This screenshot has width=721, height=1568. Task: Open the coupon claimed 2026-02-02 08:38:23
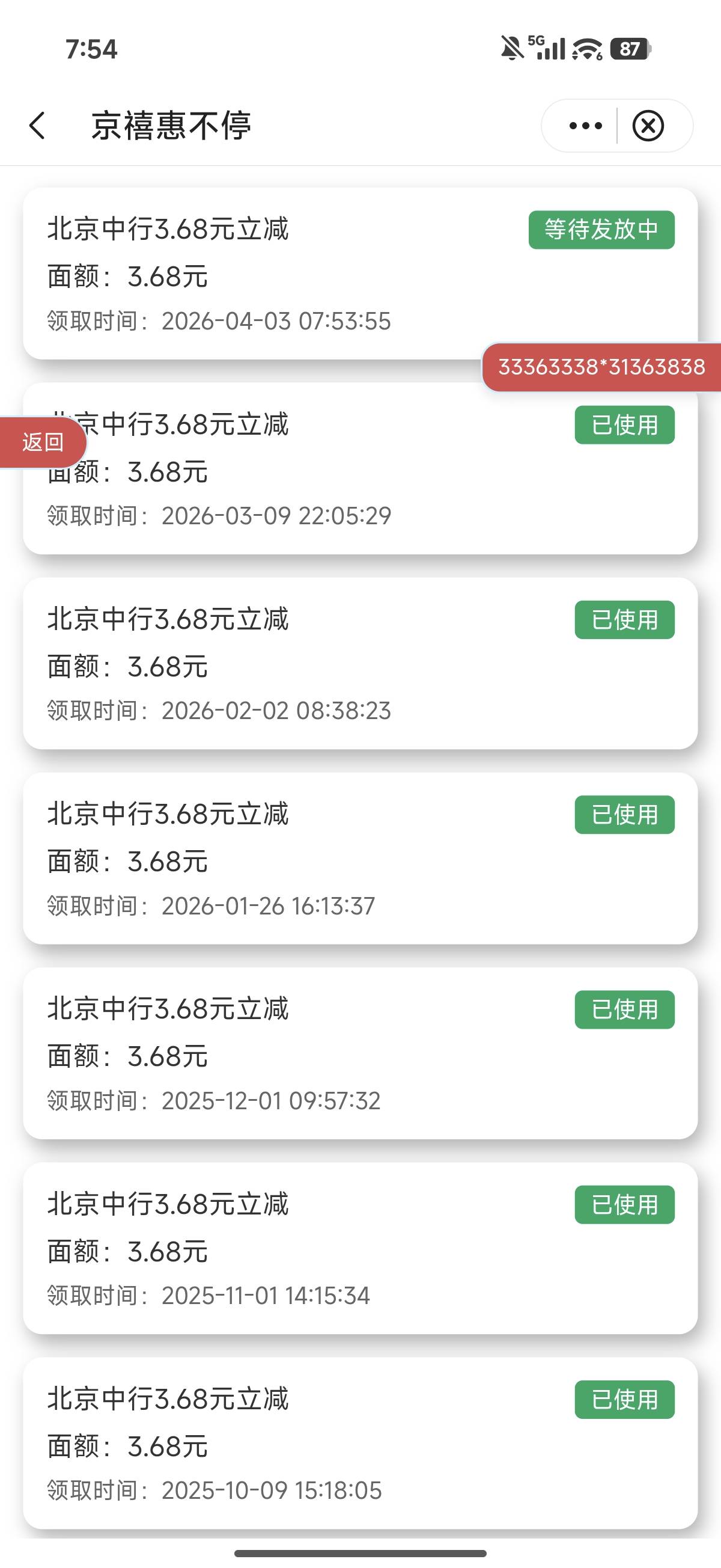360,664
